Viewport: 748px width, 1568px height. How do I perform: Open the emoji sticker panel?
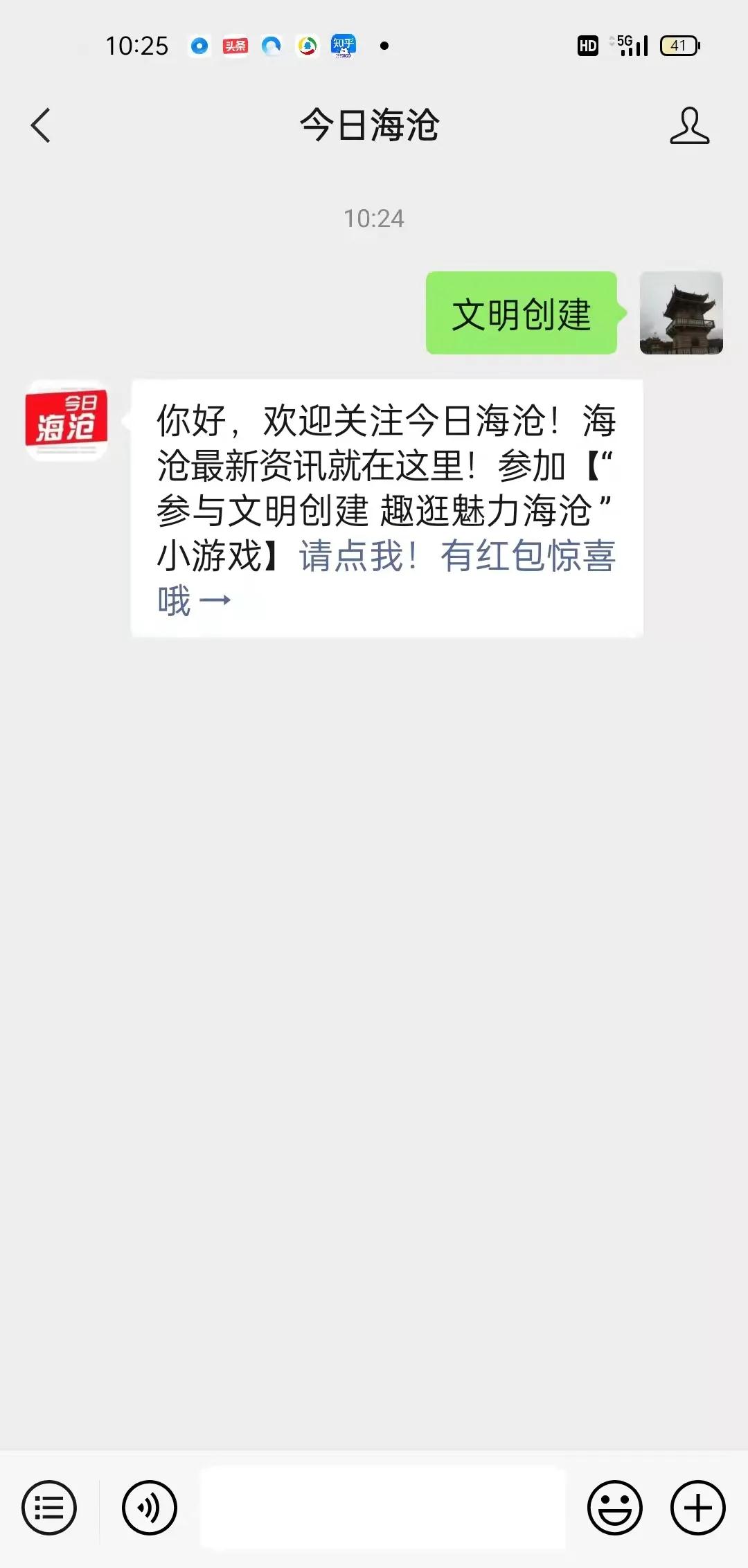tap(614, 1507)
